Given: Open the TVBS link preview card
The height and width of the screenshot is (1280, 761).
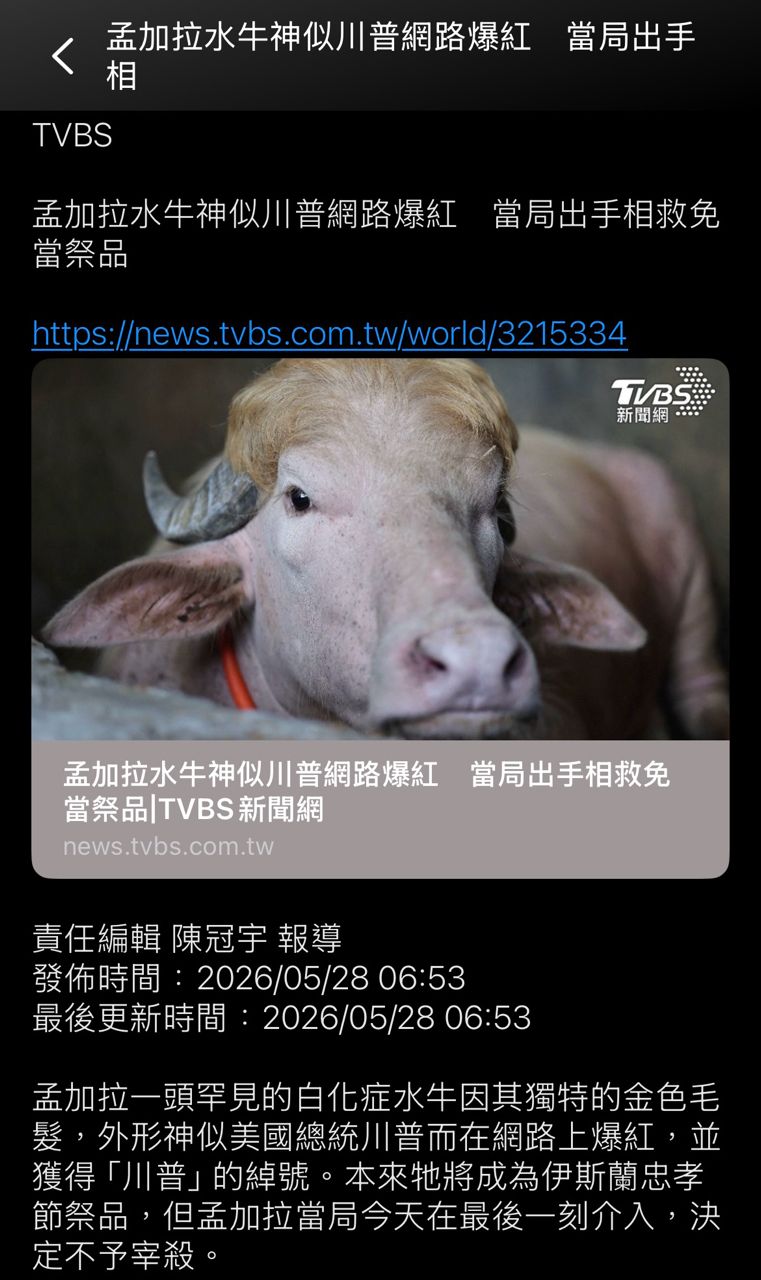Looking at the screenshot, I should [x=380, y=618].
